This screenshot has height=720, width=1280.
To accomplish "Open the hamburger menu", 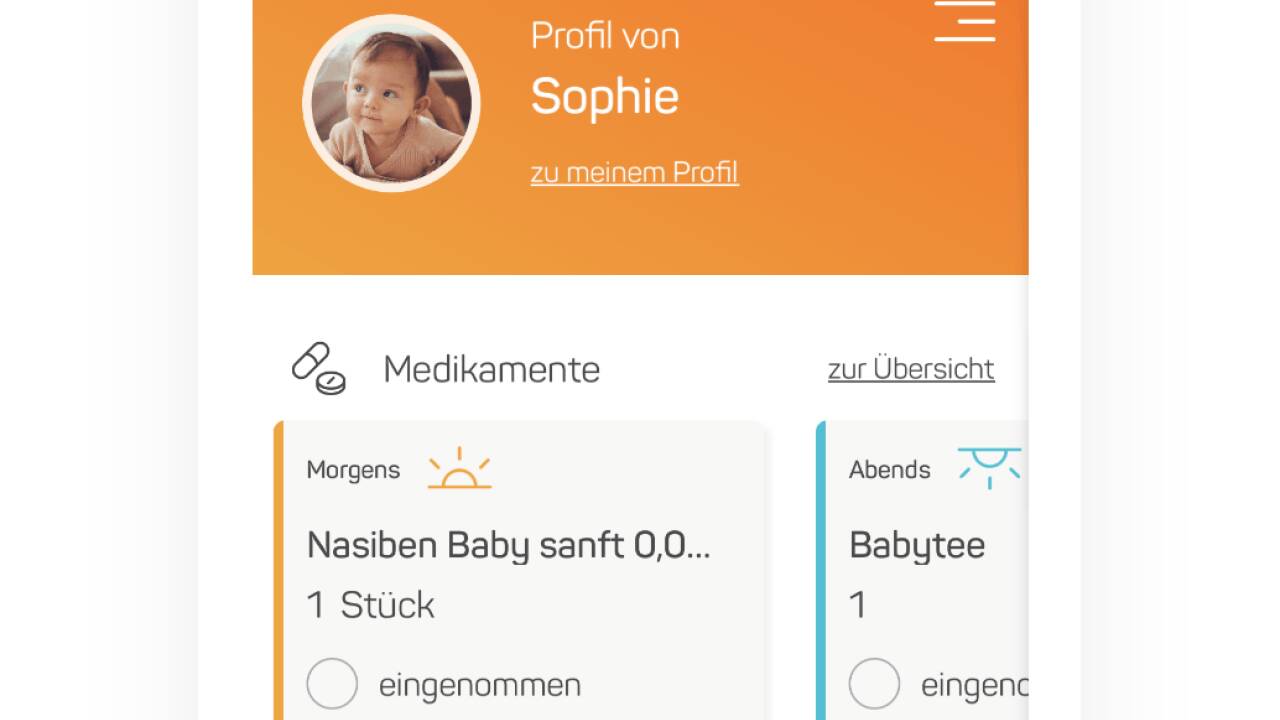I will (964, 20).
